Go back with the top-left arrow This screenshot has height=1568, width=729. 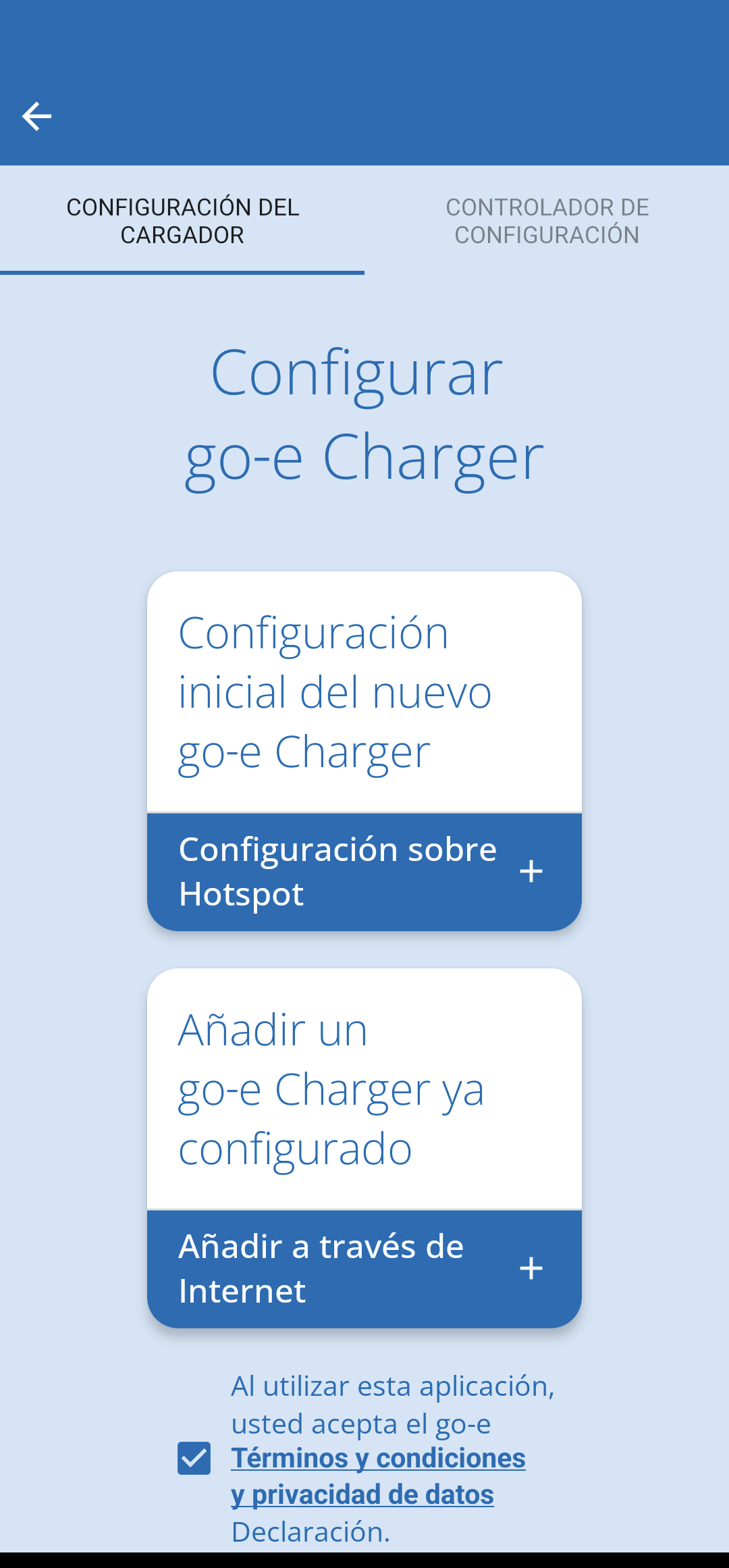click(36, 116)
